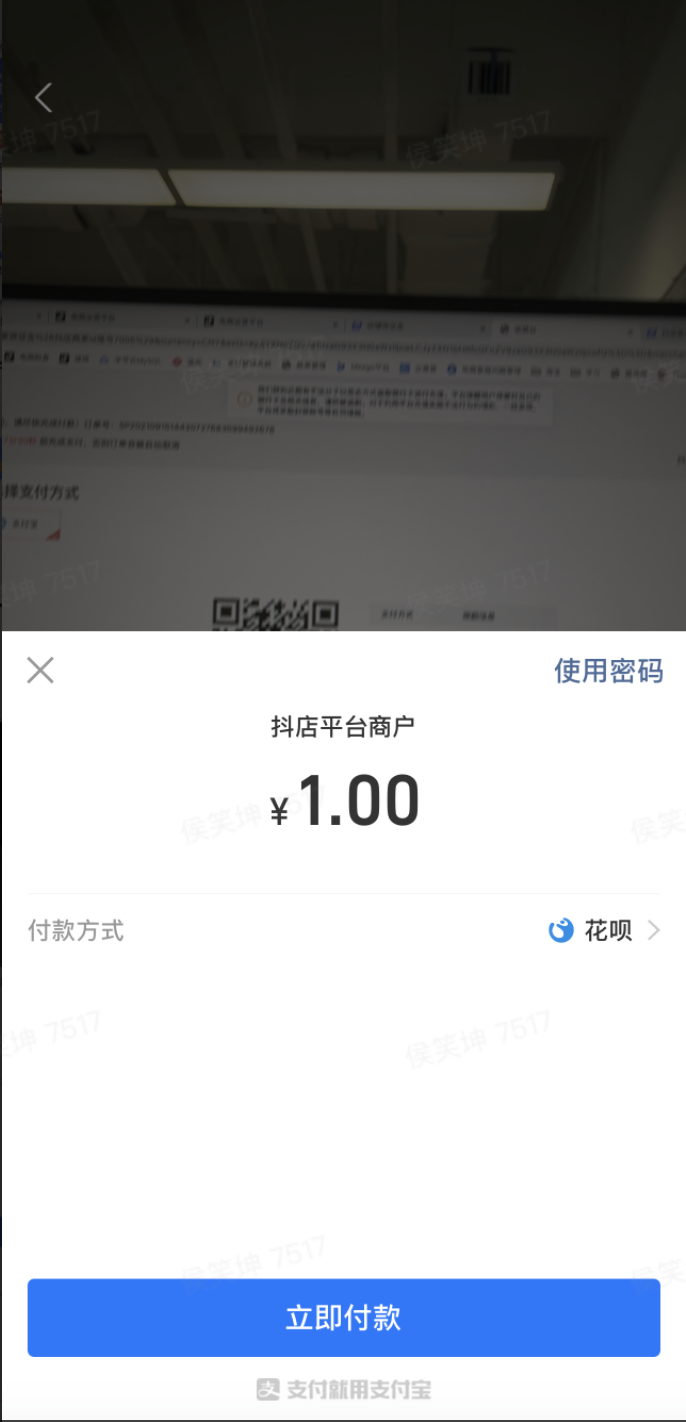Open the 付款方式 花呗 payment method row
Viewport: 686px width, 1422px height.
(343, 931)
